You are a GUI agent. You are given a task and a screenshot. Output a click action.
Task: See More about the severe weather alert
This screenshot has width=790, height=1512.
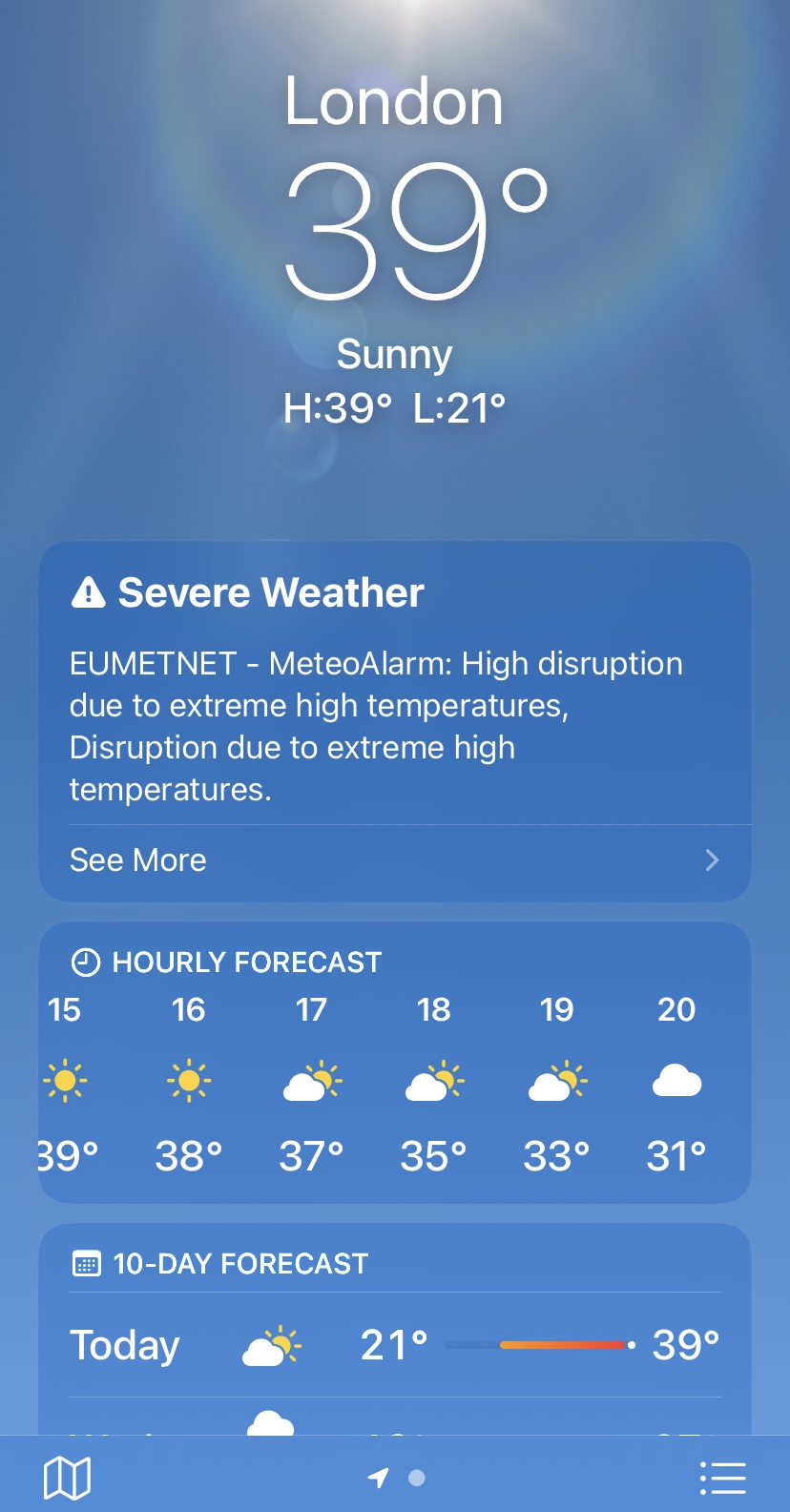394,860
